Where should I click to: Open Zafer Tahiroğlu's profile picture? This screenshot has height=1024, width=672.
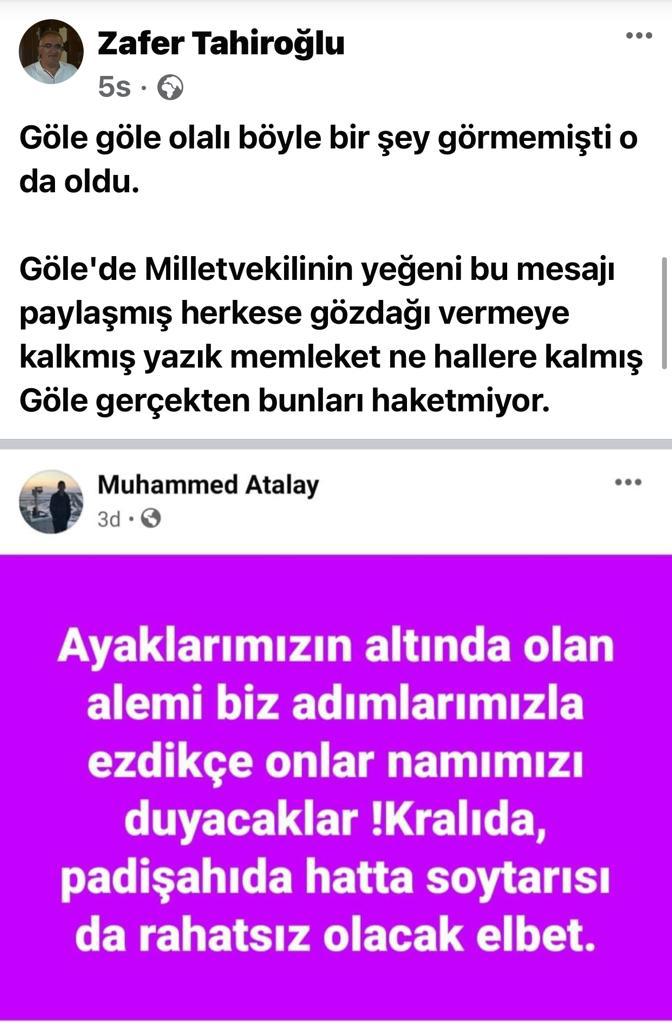coord(51,52)
